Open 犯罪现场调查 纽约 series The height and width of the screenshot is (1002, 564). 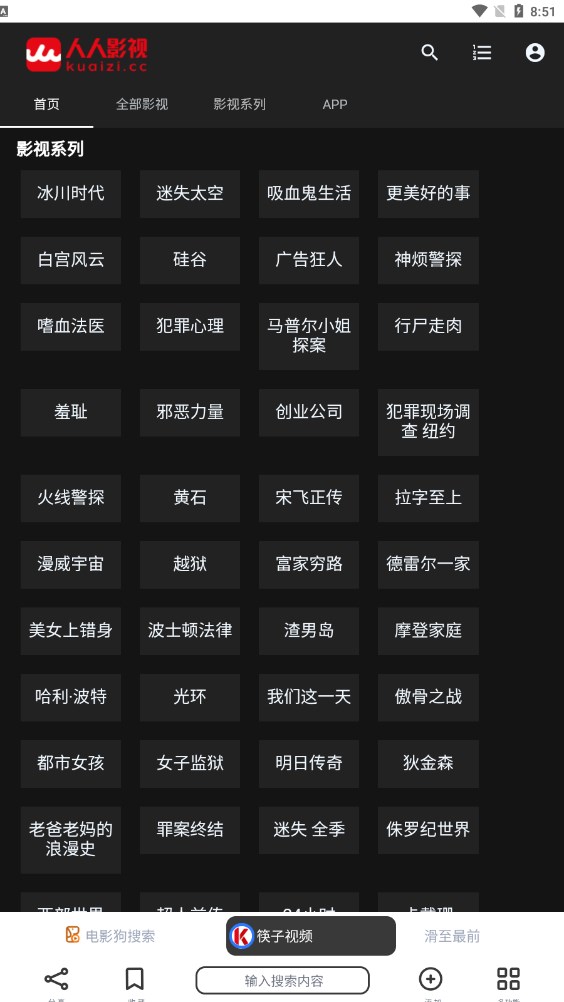428,422
